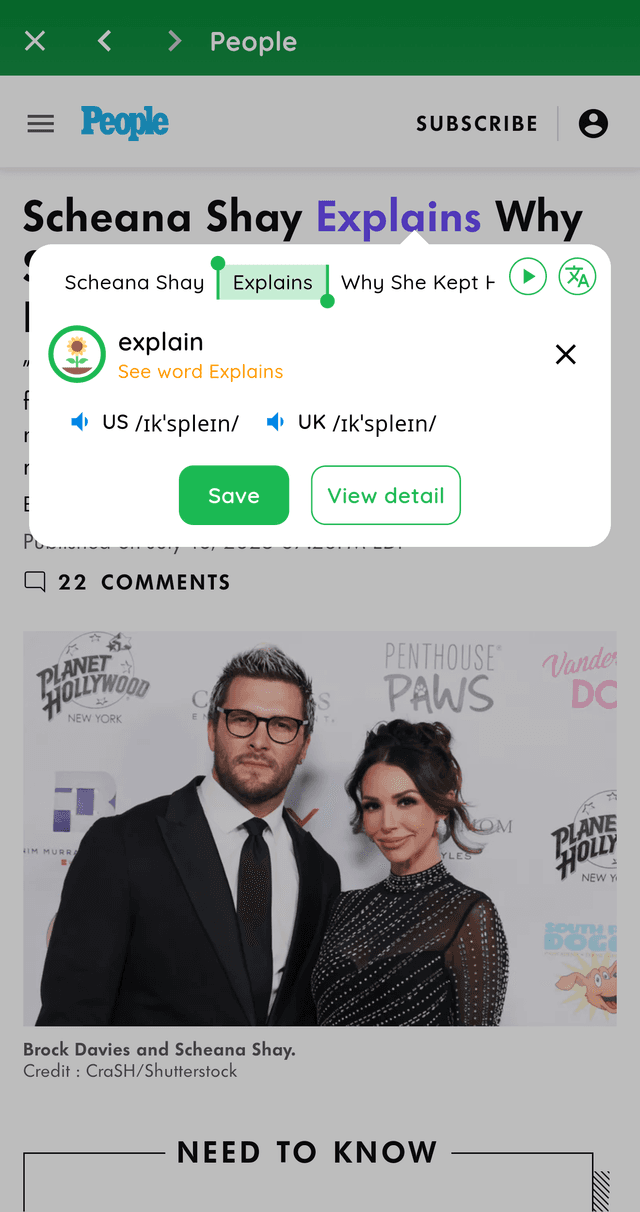Listen to UK pronunciation of explain

tap(276, 423)
